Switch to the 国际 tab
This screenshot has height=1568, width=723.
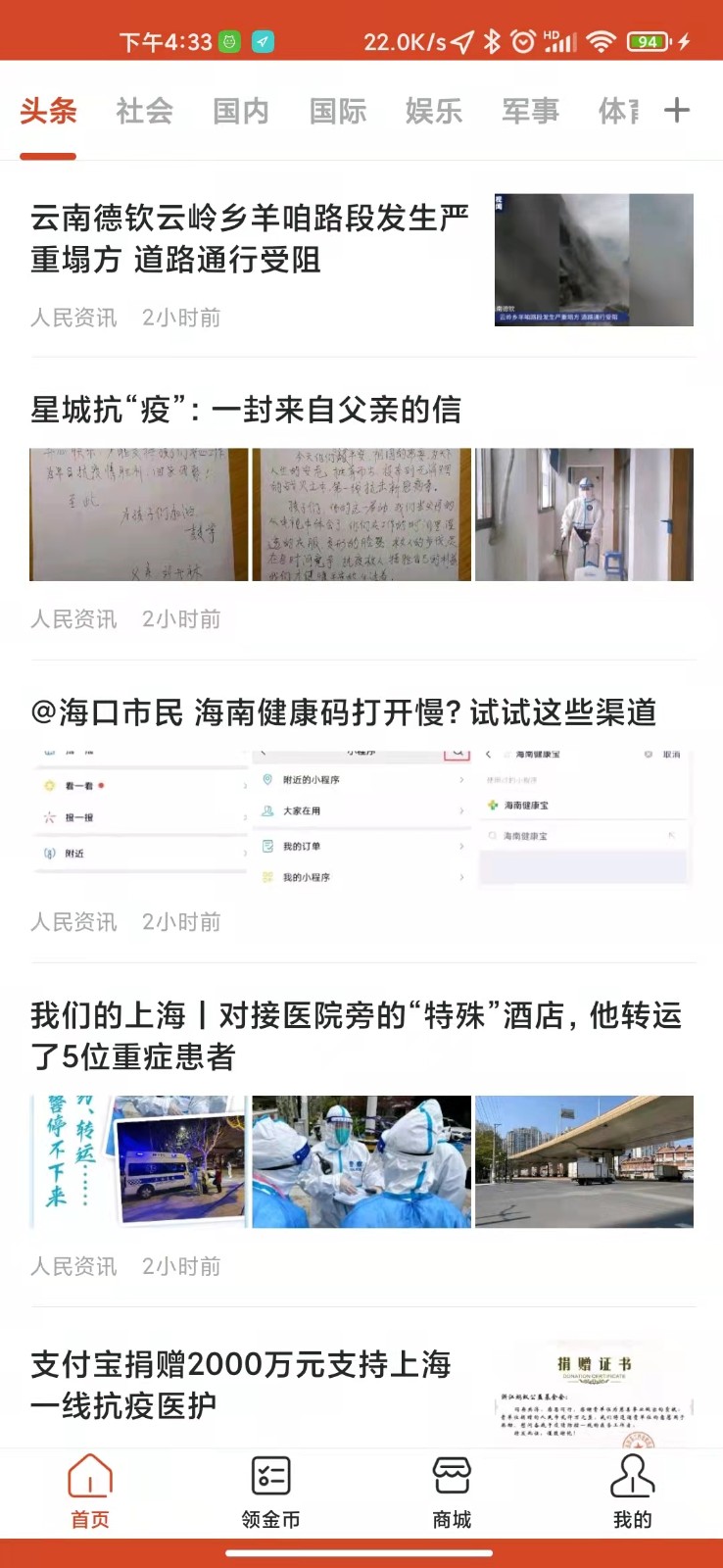click(x=337, y=111)
